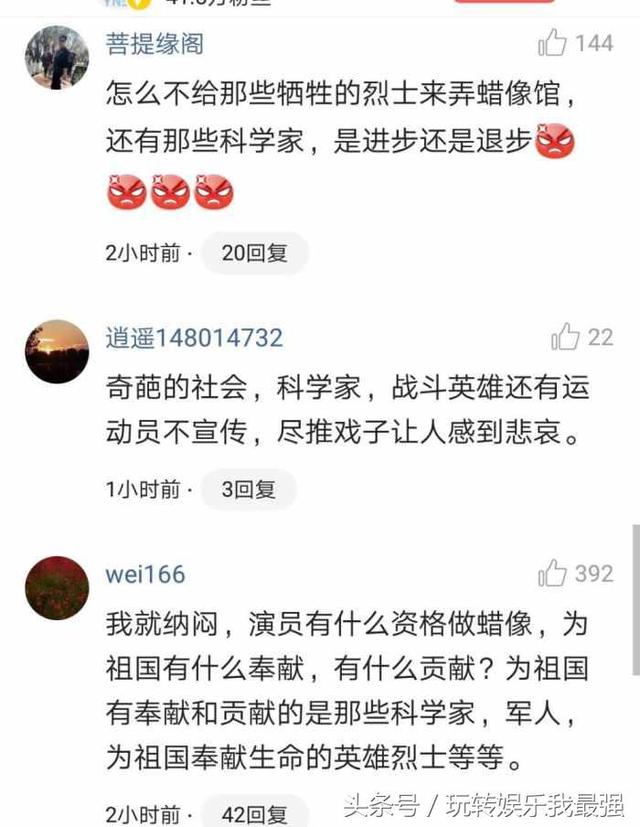This screenshot has height=827, width=640.
Task: Tap the username 菩提缘阁
Action: pos(154,44)
